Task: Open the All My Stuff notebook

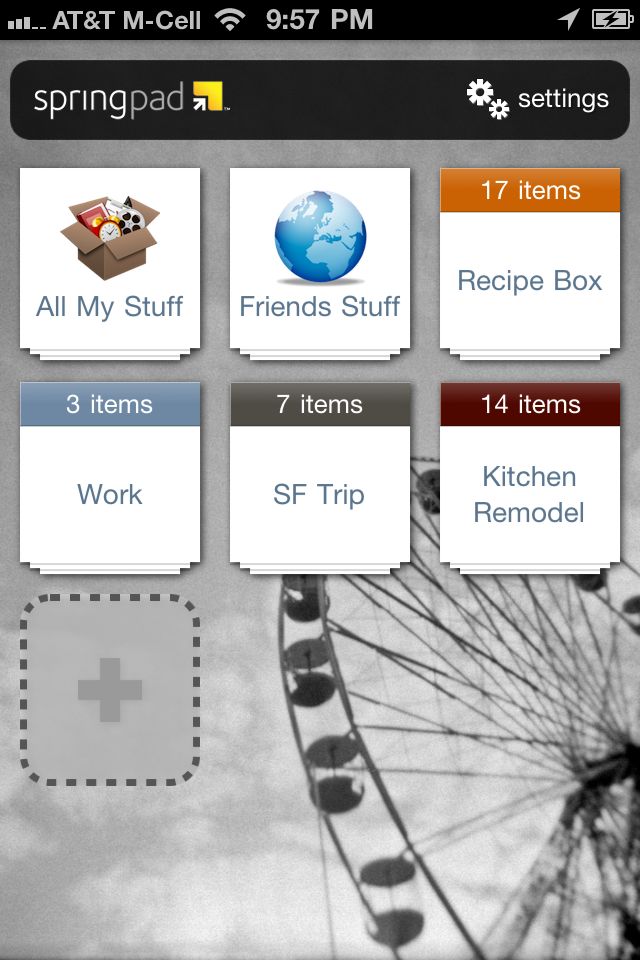Action: [110, 258]
